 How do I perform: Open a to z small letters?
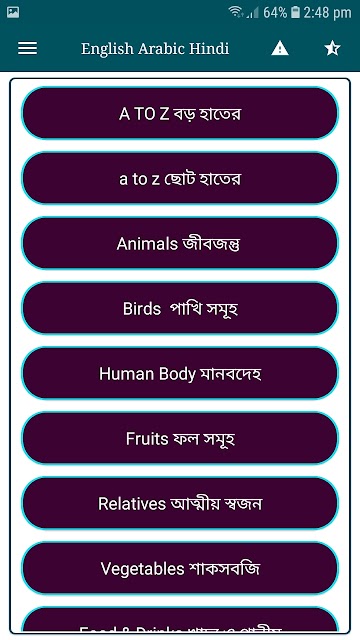180,178
